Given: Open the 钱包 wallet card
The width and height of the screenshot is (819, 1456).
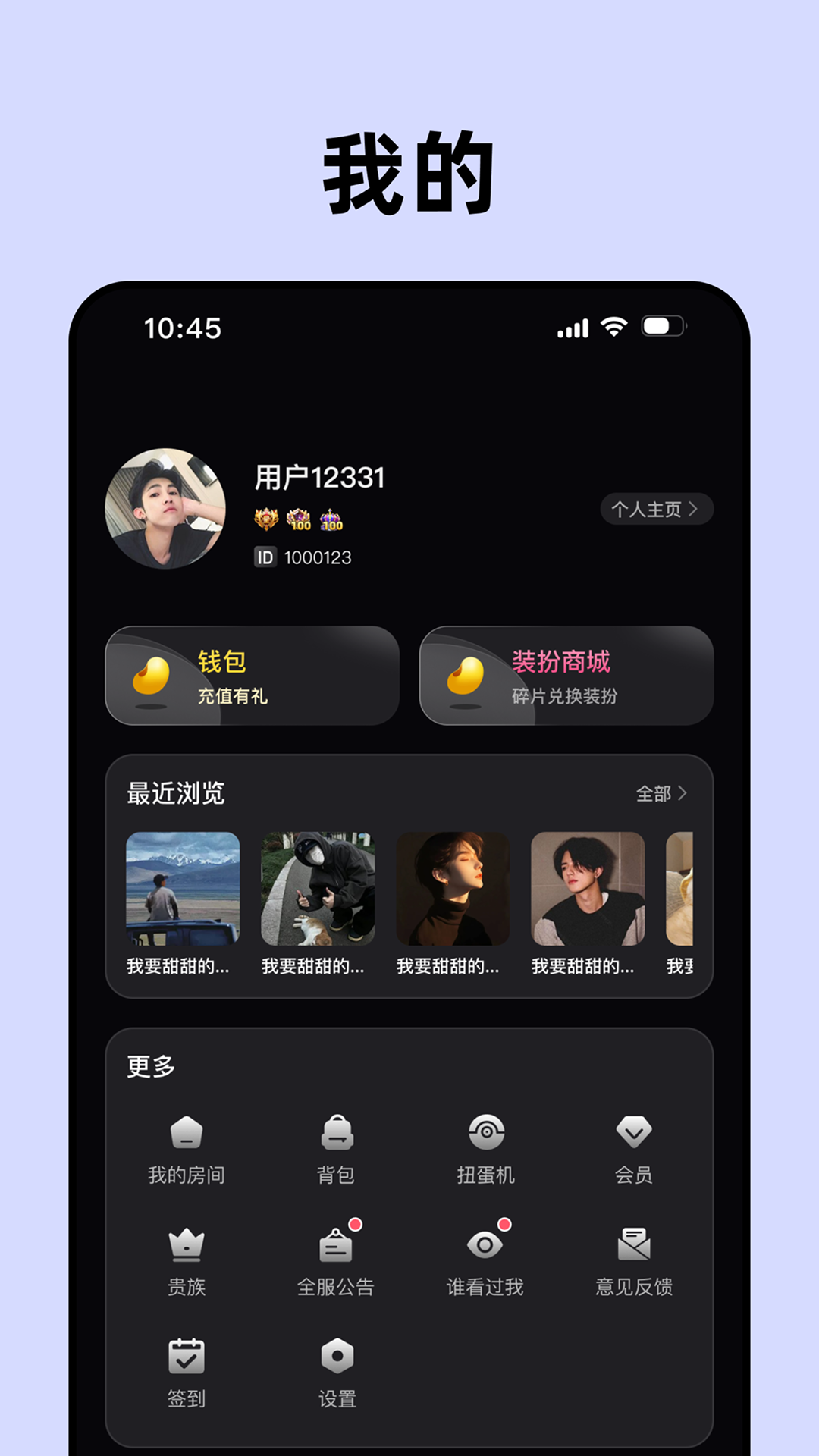Looking at the screenshot, I should point(252,675).
